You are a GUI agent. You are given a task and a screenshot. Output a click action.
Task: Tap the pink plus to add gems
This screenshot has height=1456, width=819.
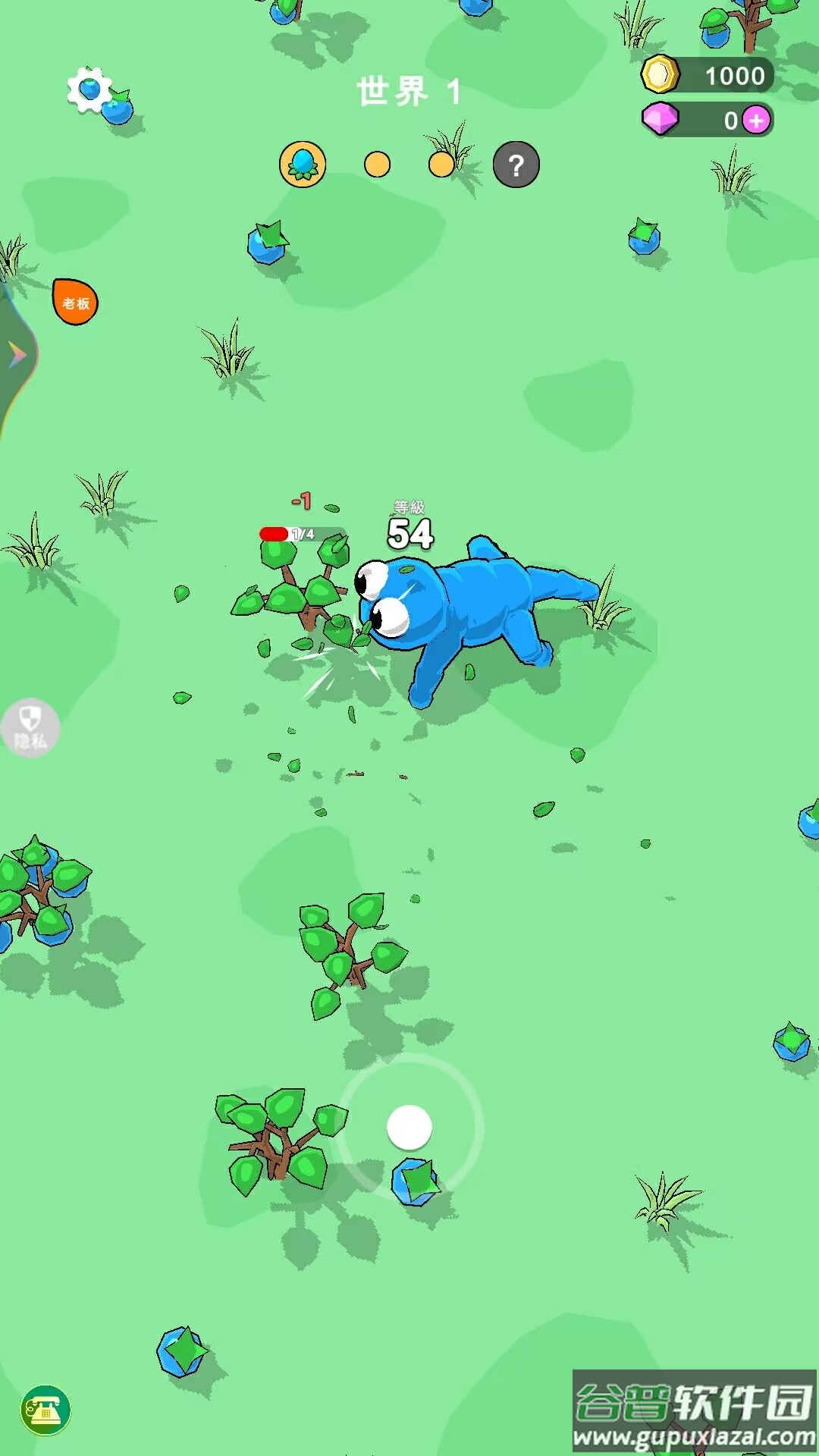click(x=756, y=121)
